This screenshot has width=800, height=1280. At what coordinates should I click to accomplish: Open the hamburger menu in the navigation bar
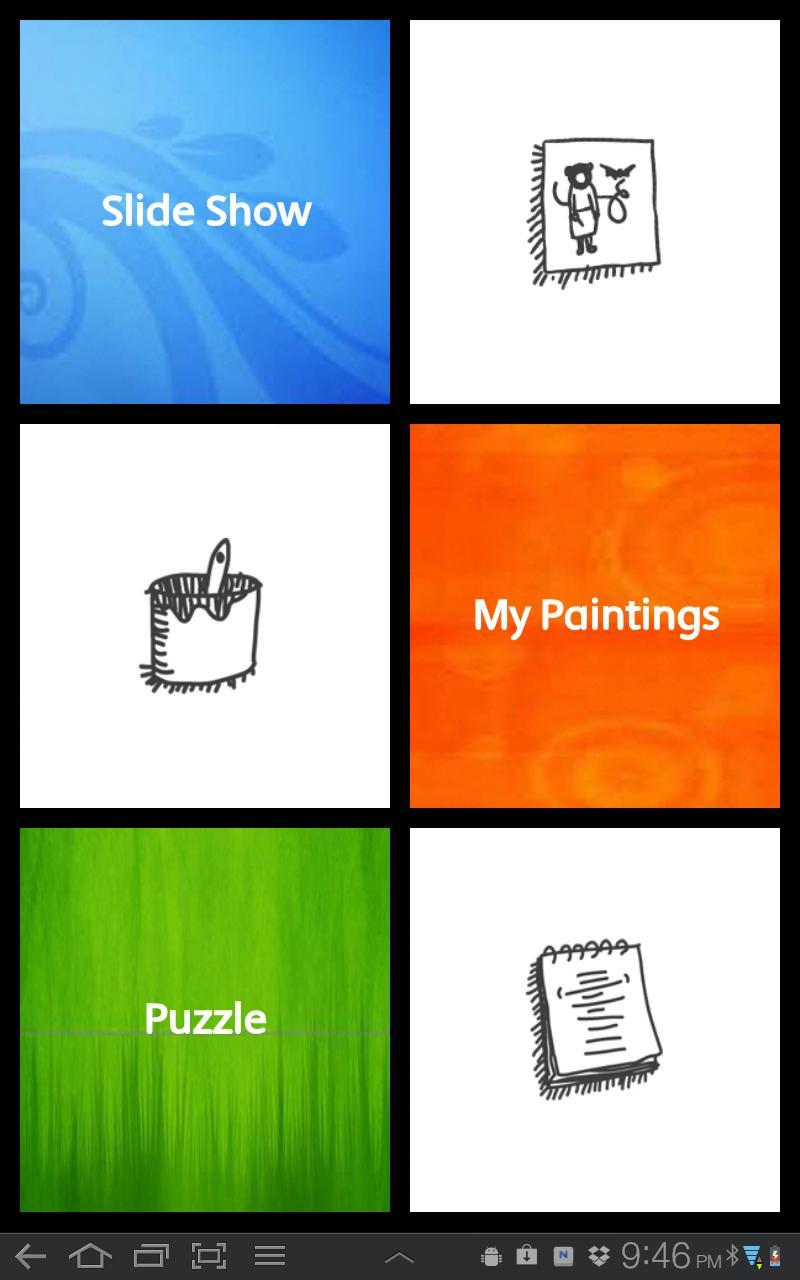pyautogui.click(x=269, y=1254)
